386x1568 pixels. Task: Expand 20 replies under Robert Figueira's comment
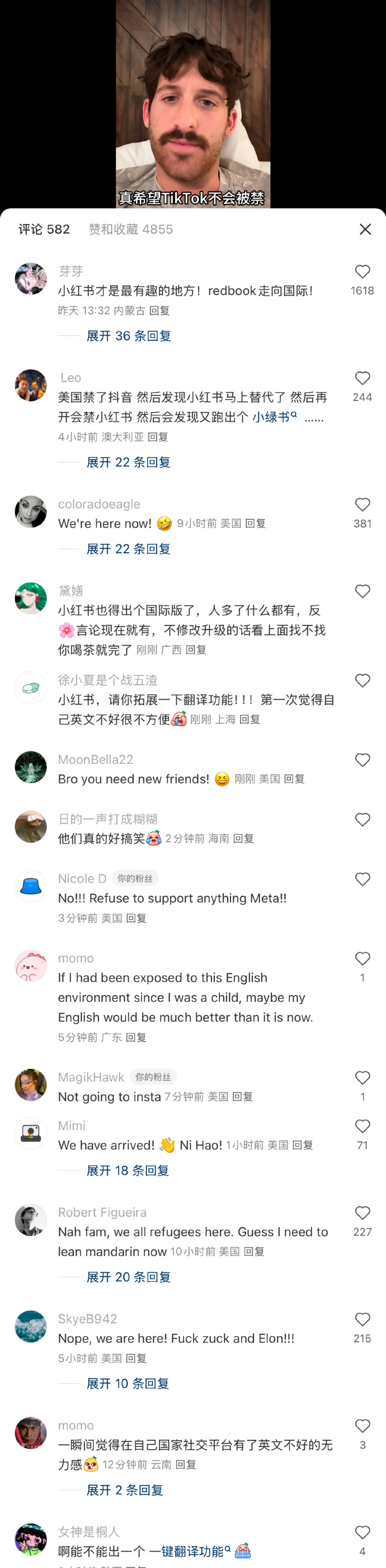(128, 1276)
